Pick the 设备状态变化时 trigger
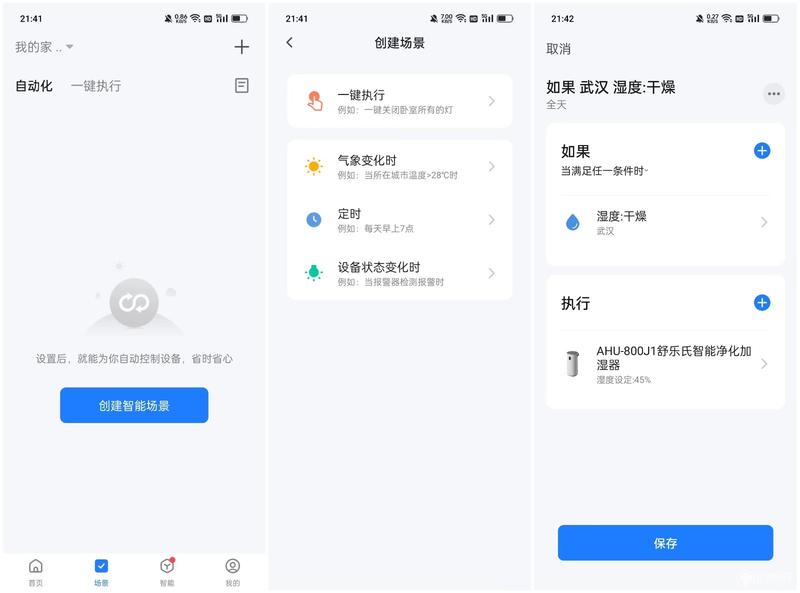 pos(399,273)
